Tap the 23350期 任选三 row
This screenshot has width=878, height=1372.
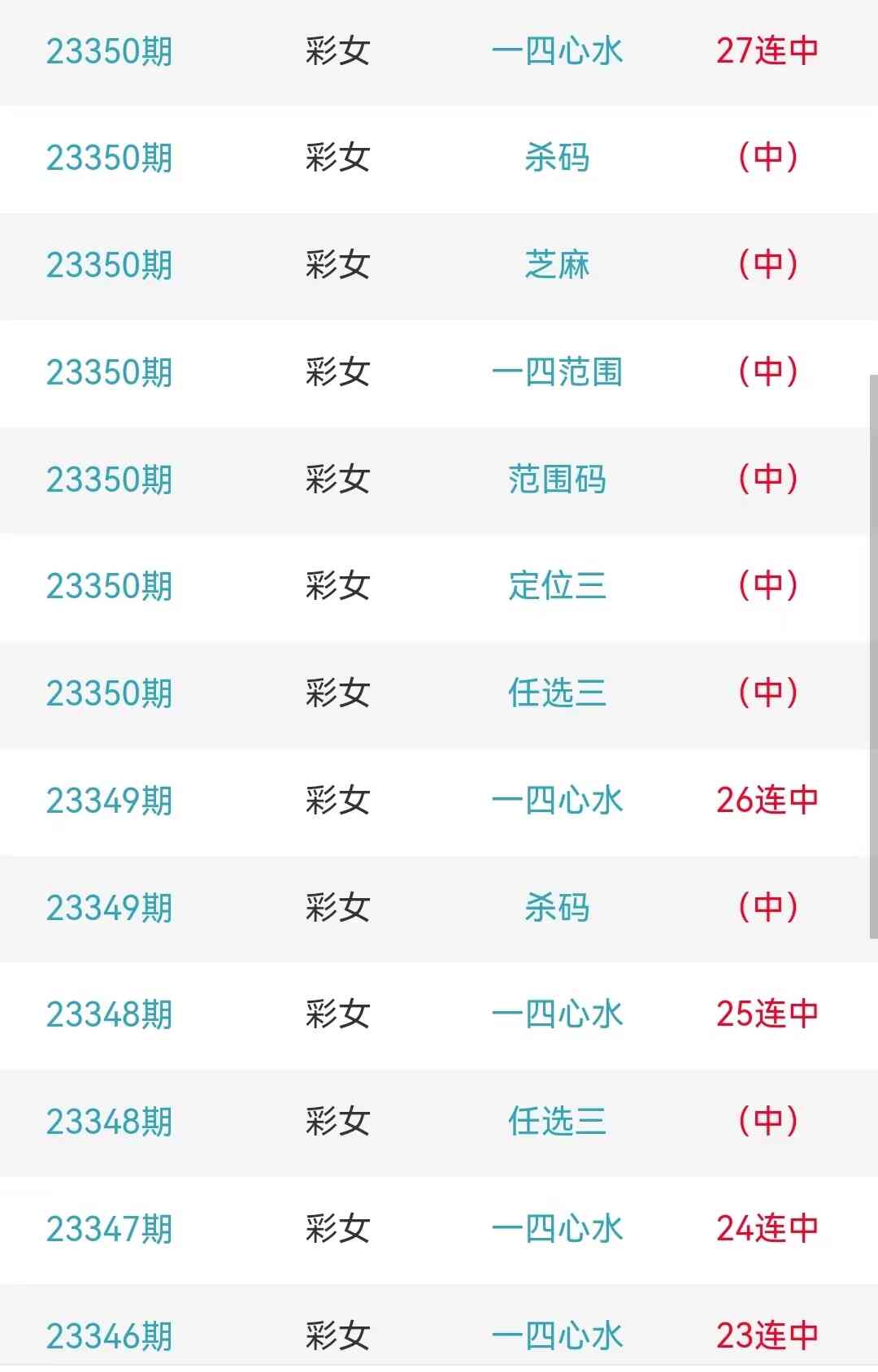click(x=557, y=693)
